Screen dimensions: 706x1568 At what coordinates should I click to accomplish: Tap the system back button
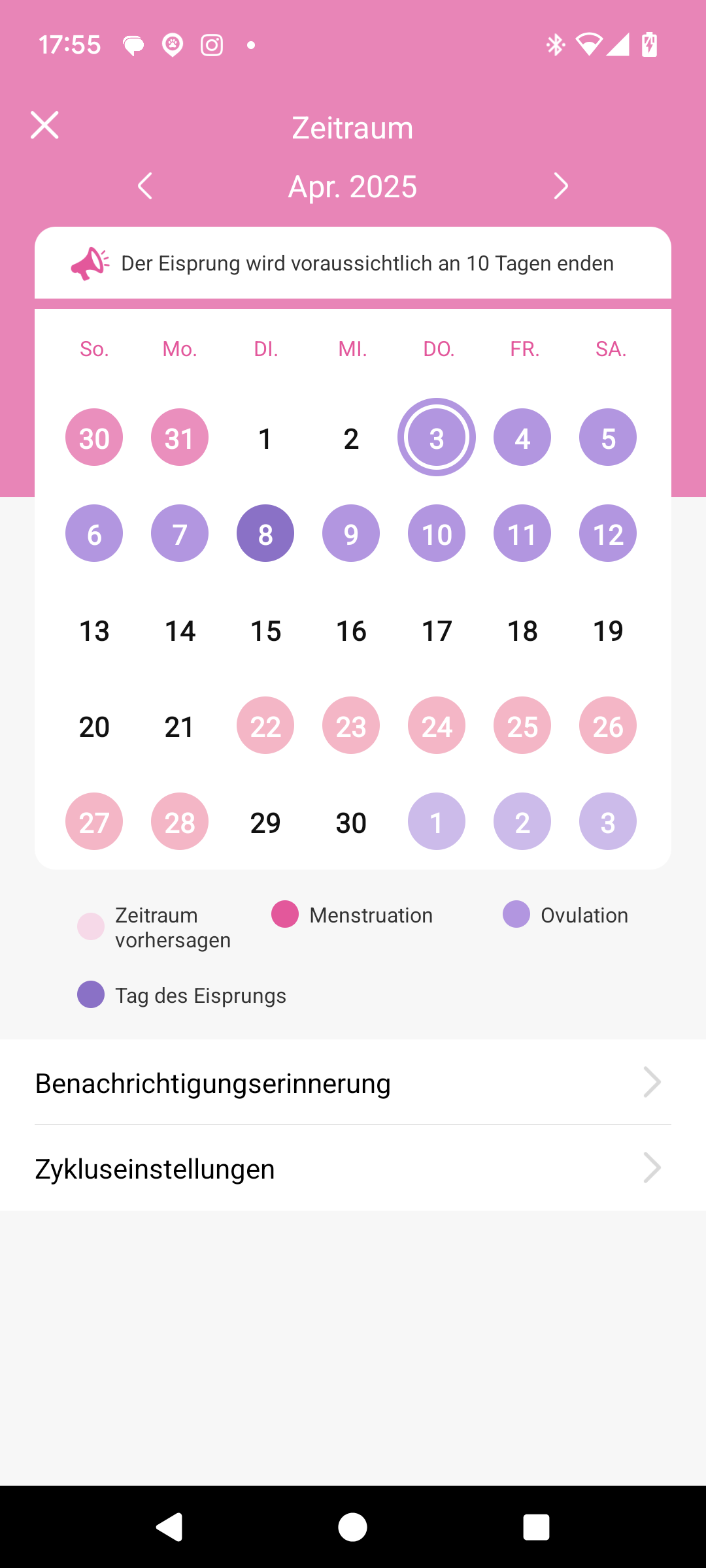(169, 1527)
